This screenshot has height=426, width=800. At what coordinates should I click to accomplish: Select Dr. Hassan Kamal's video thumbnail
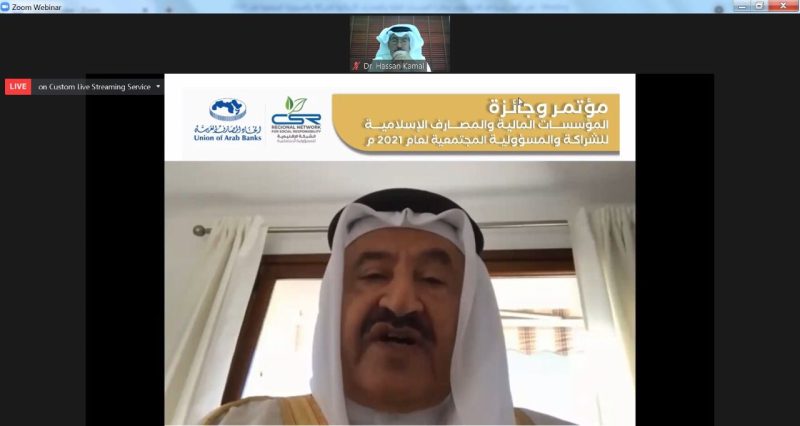399,42
